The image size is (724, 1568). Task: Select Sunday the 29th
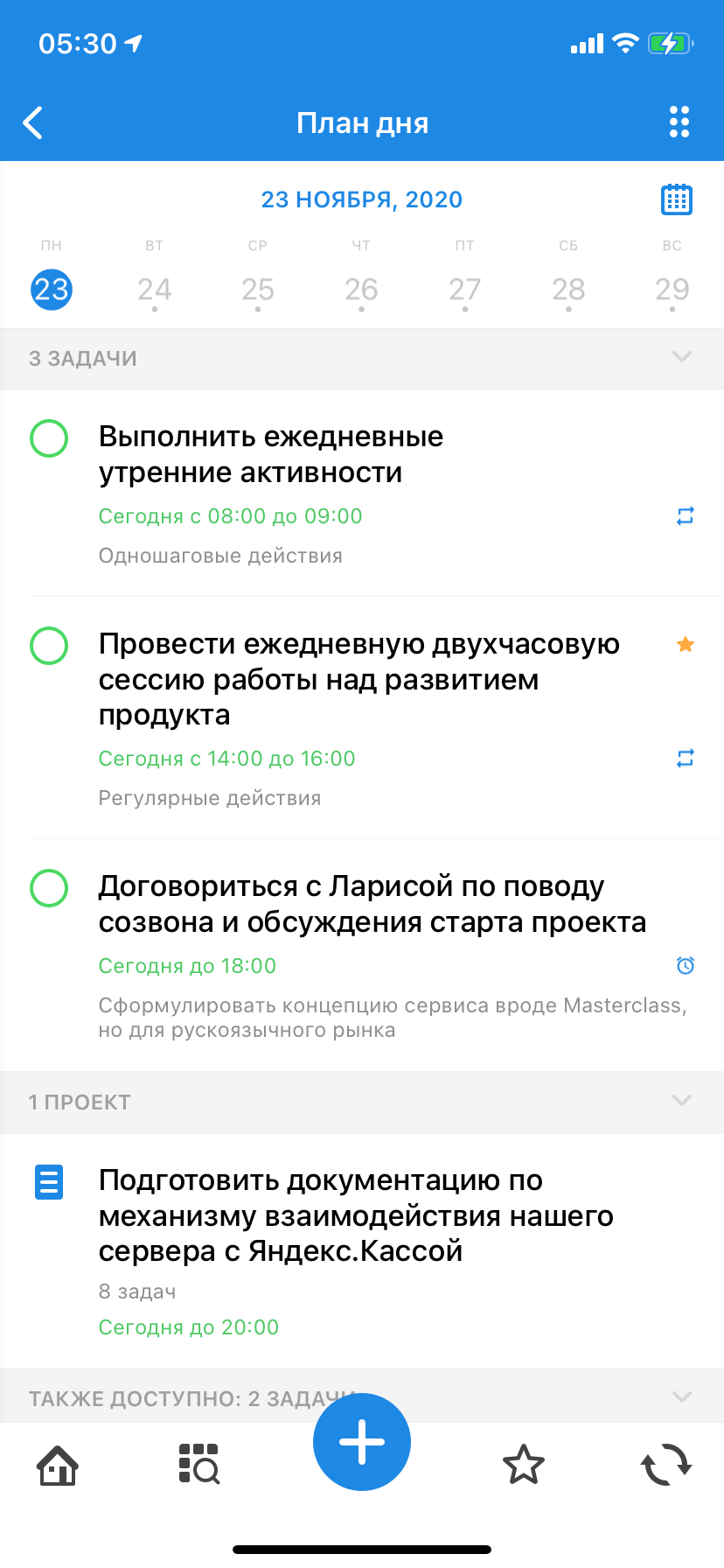(x=672, y=290)
